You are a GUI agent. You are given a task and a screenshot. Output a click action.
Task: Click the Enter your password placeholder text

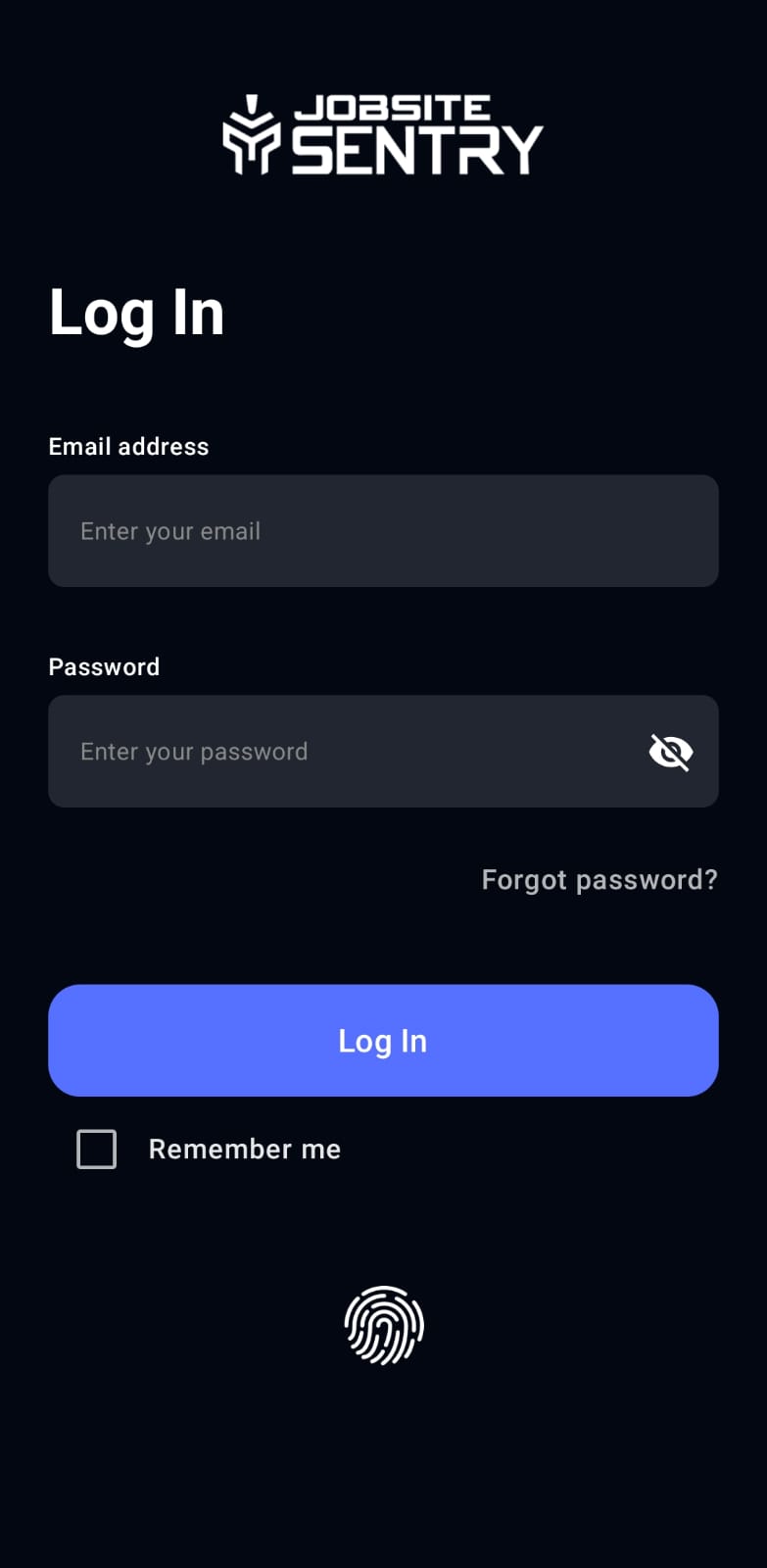coord(194,751)
